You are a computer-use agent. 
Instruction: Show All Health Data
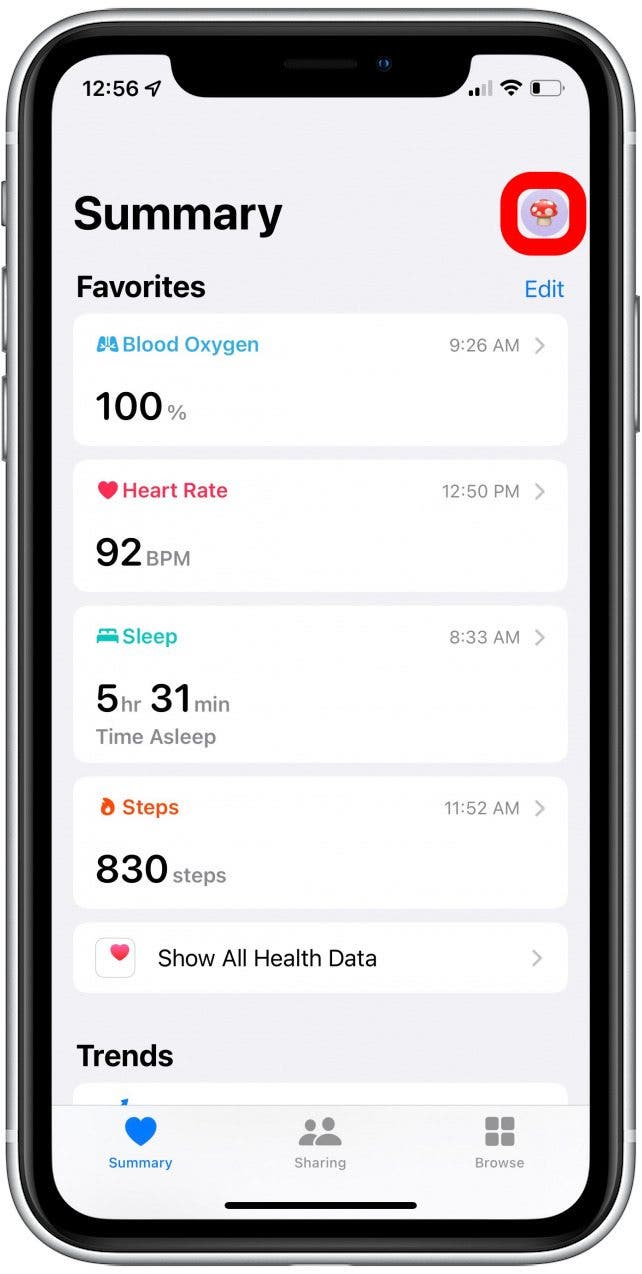(x=320, y=958)
